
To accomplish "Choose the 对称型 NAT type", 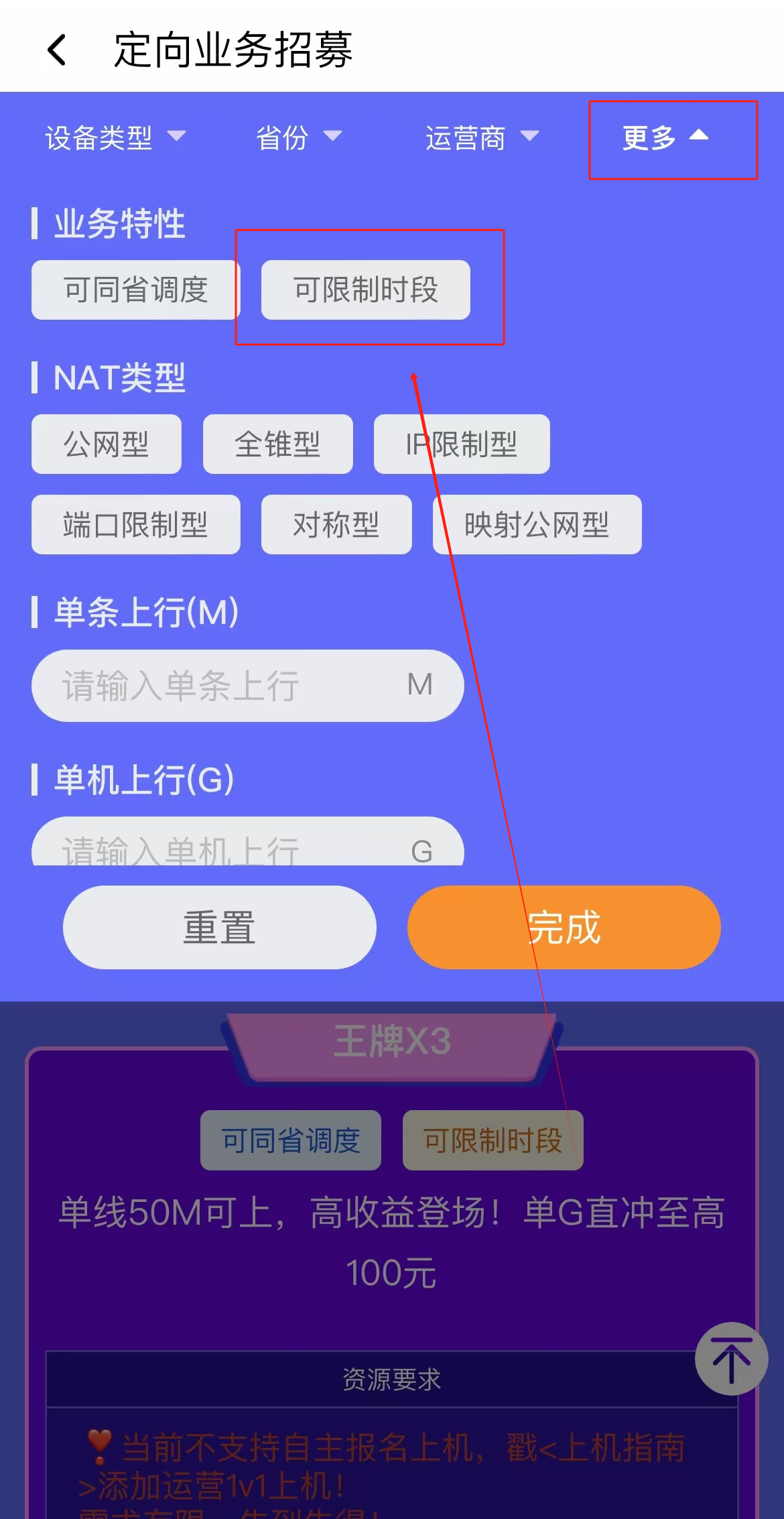I will click(336, 524).
